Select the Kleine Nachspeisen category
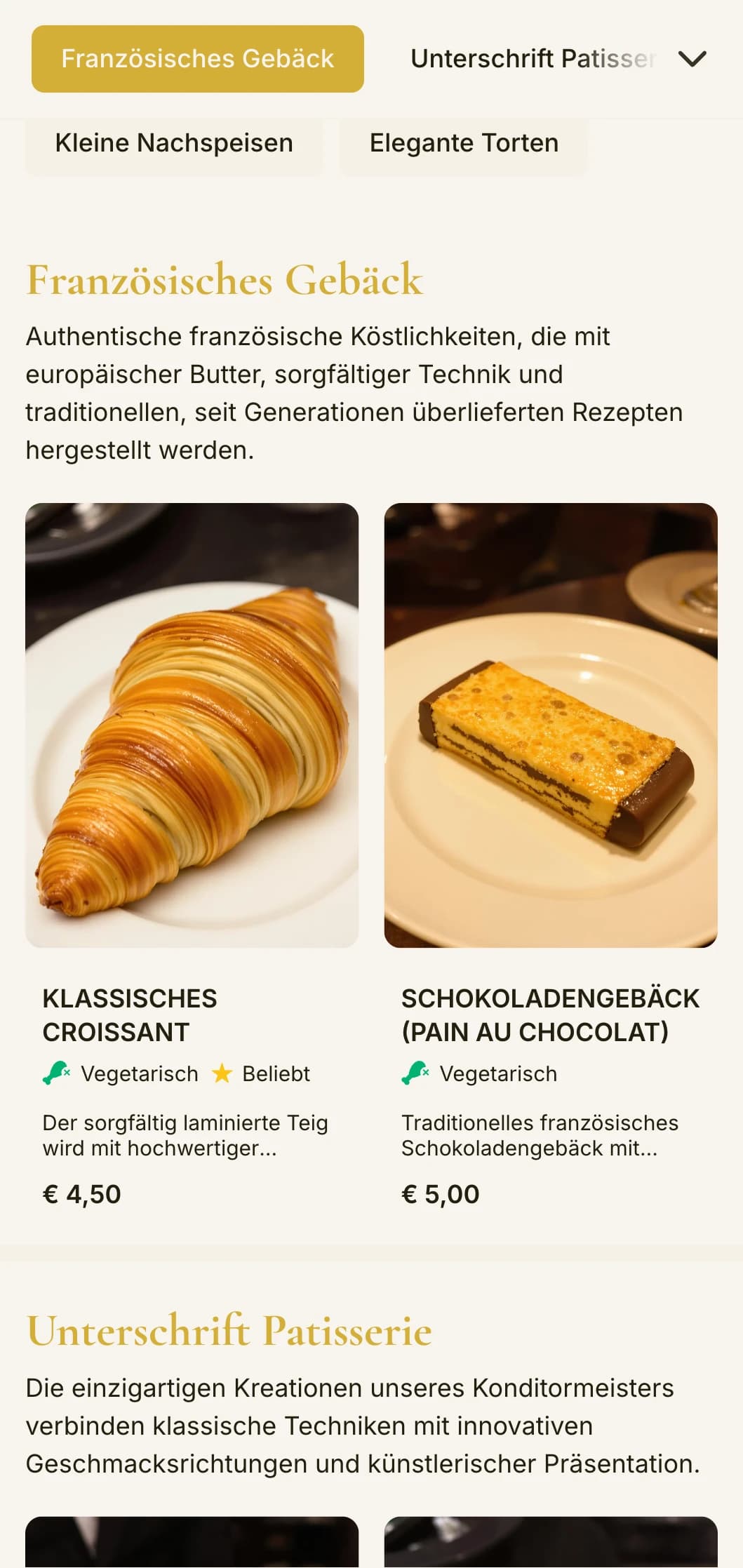The image size is (743, 1568). point(174,143)
